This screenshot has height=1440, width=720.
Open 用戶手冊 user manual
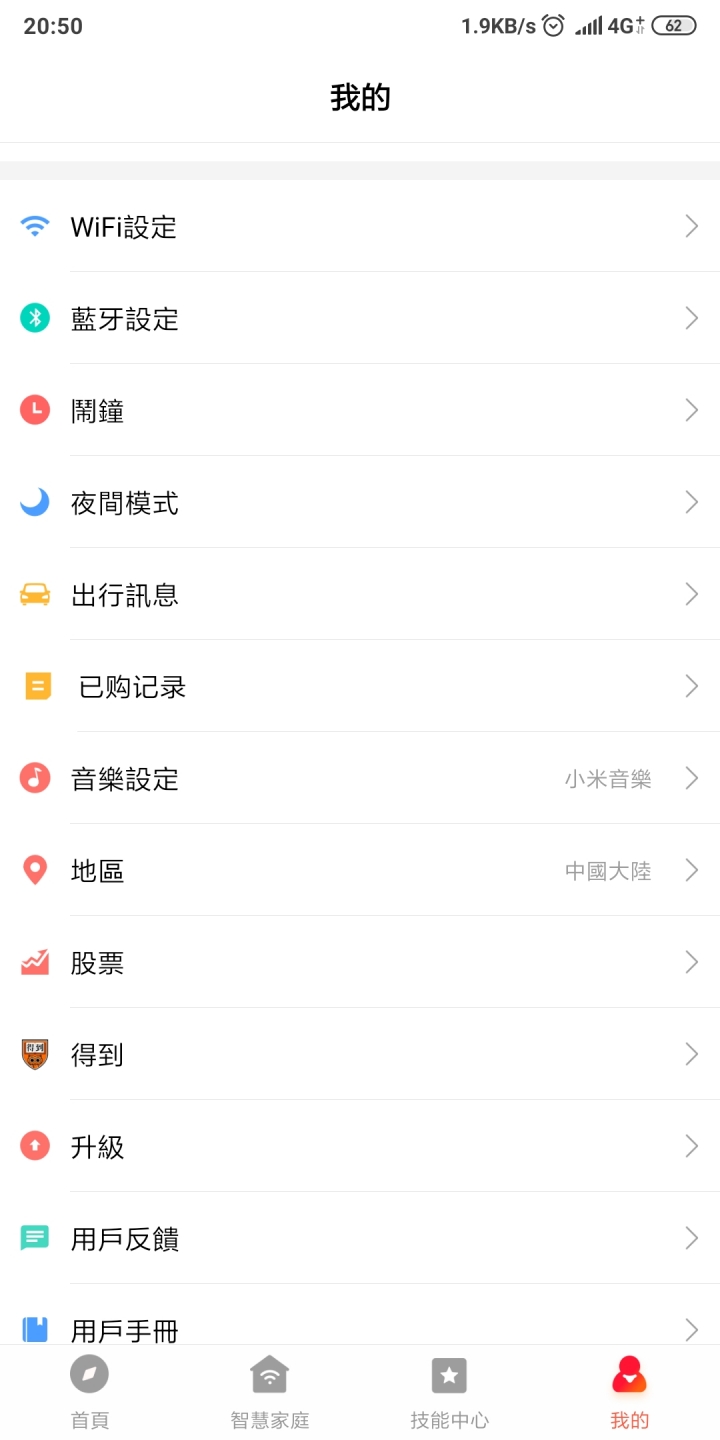[360, 1315]
